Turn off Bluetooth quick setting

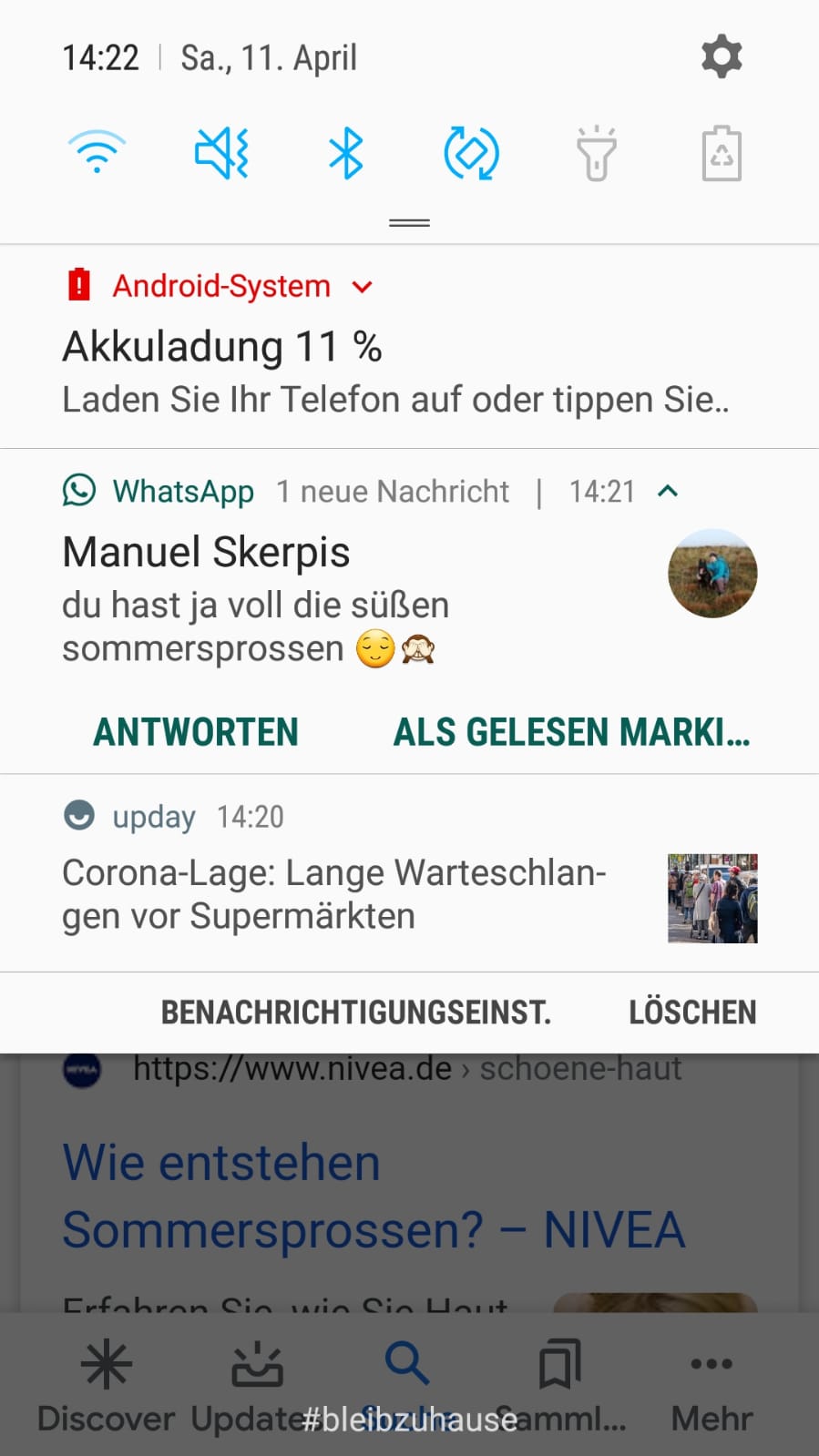(346, 152)
